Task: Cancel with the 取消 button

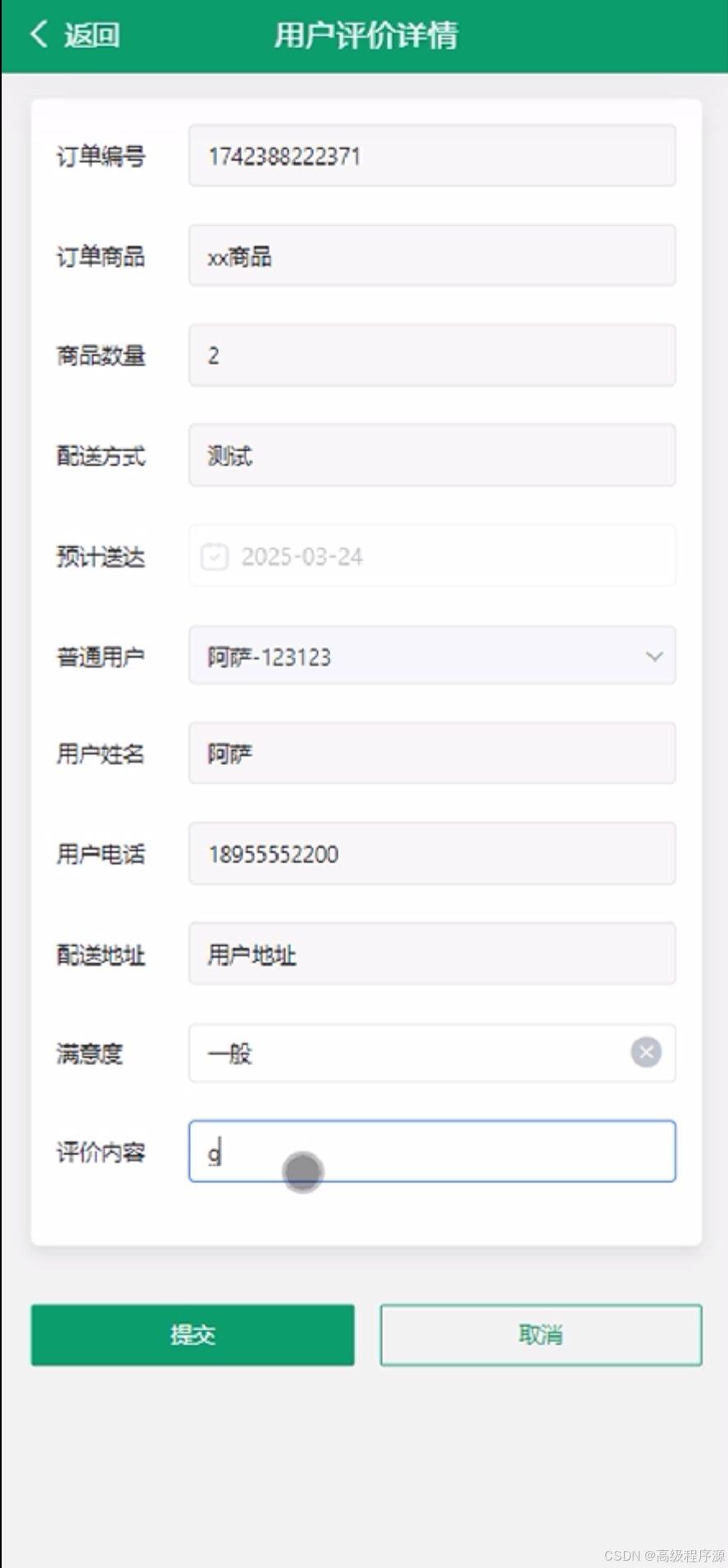Action: [541, 1335]
